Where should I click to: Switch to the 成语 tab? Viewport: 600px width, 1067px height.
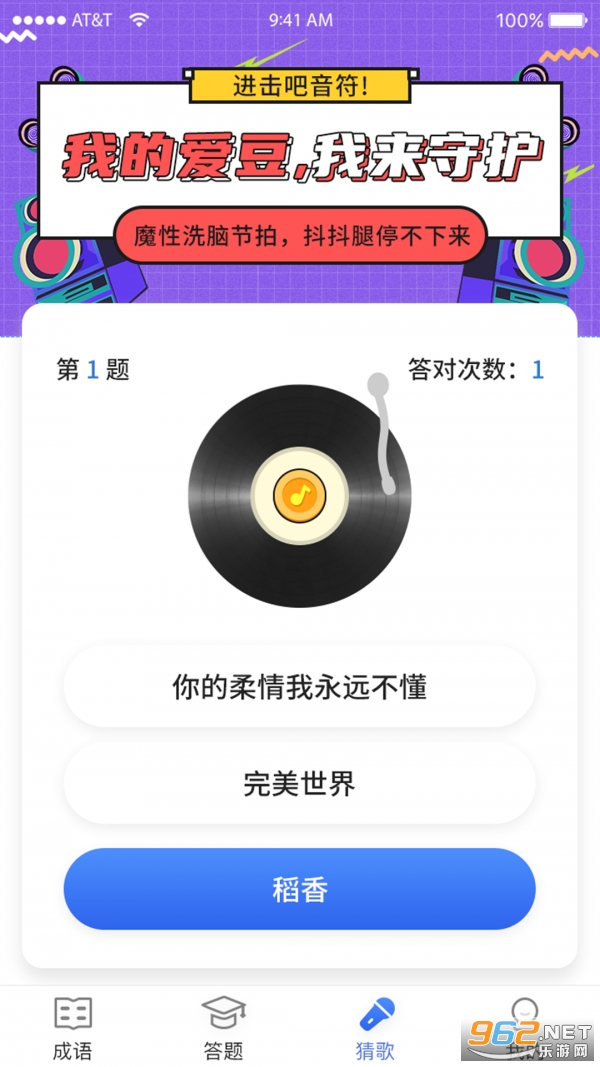(x=73, y=1027)
